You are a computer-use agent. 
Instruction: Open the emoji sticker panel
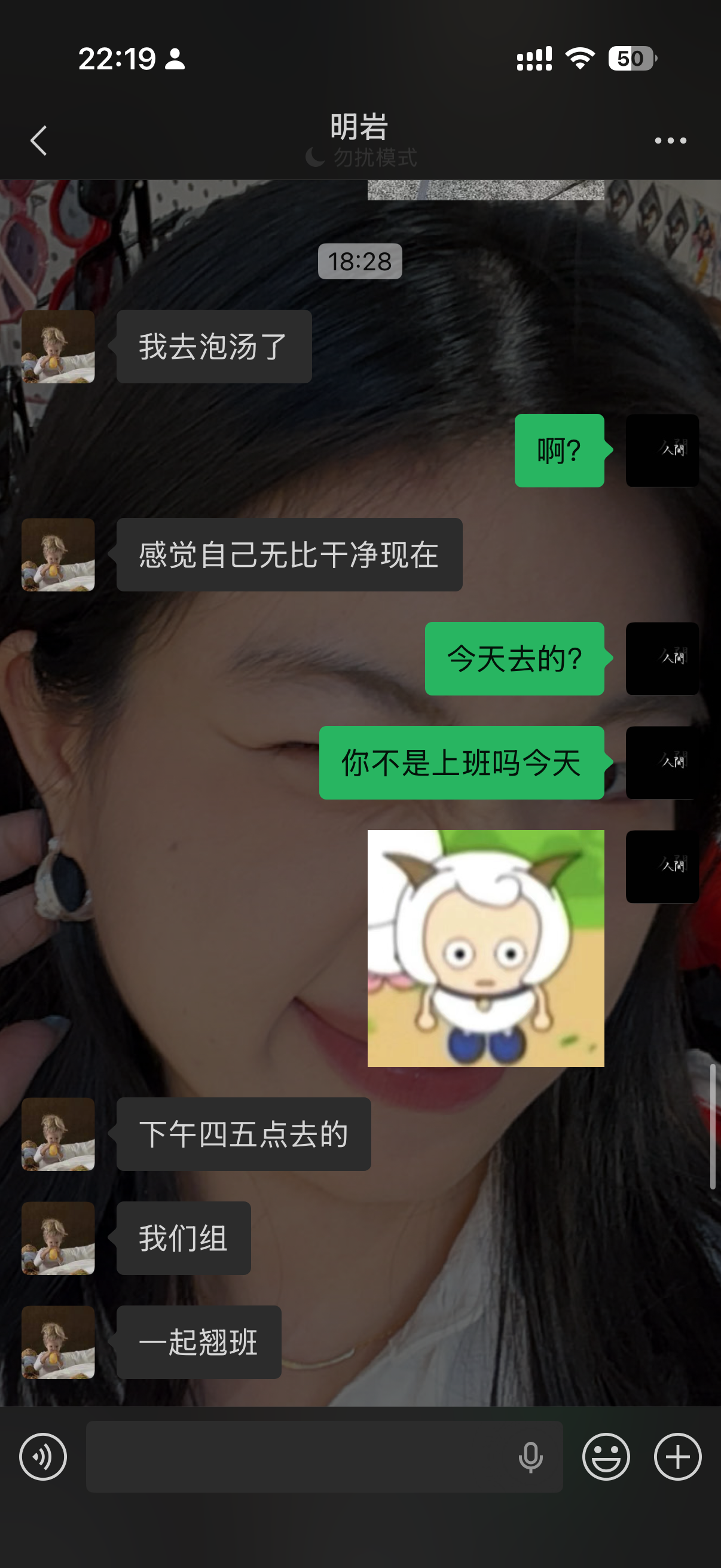coord(606,1457)
